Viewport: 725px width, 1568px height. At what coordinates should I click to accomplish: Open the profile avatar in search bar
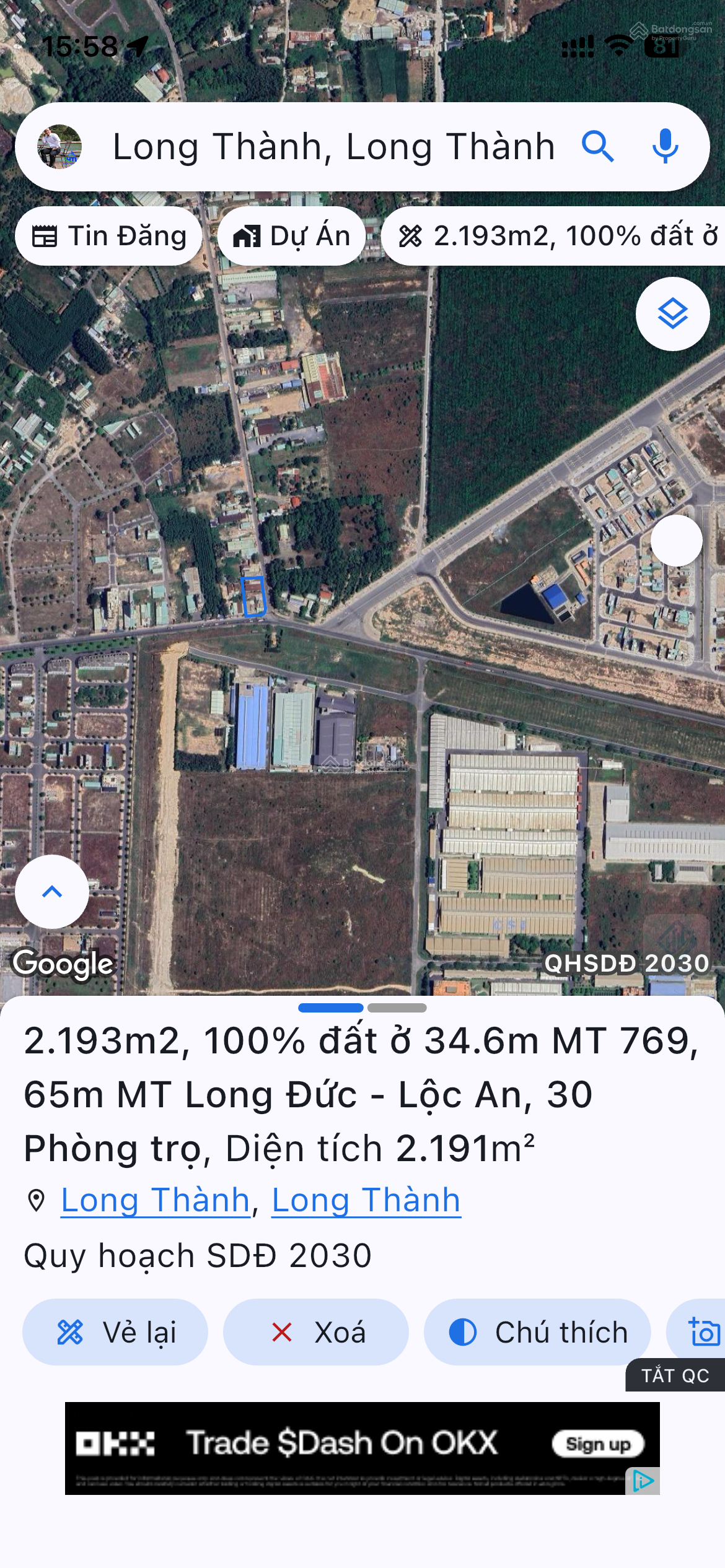pyautogui.click(x=59, y=147)
